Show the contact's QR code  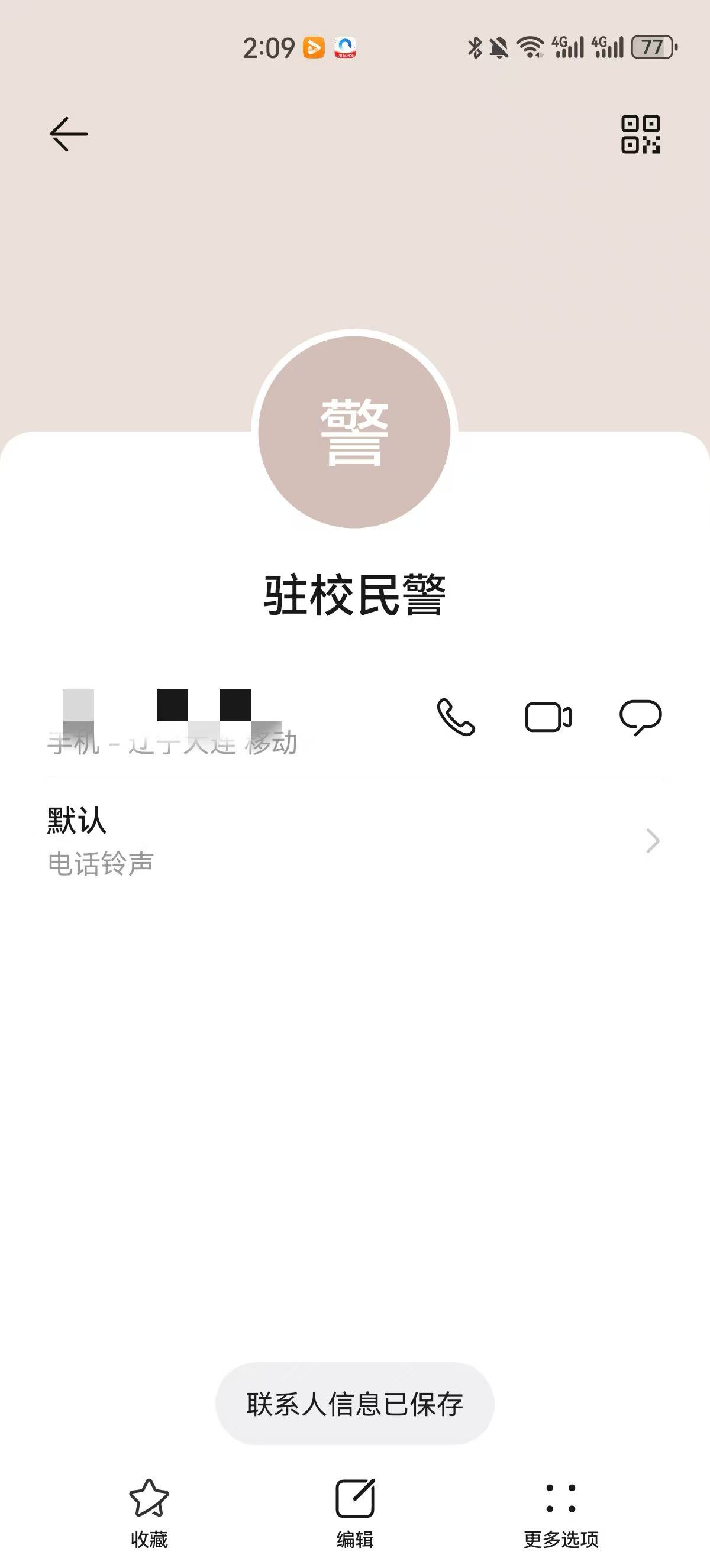pyautogui.click(x=640, y=134)
